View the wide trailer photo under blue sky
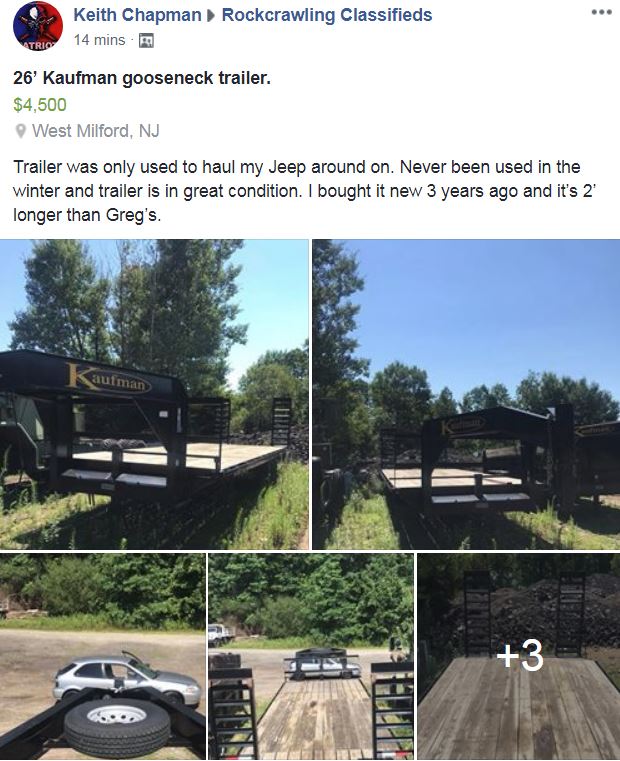Image resolution: width=620 pixels, height=761 pixels. [466, 394]
